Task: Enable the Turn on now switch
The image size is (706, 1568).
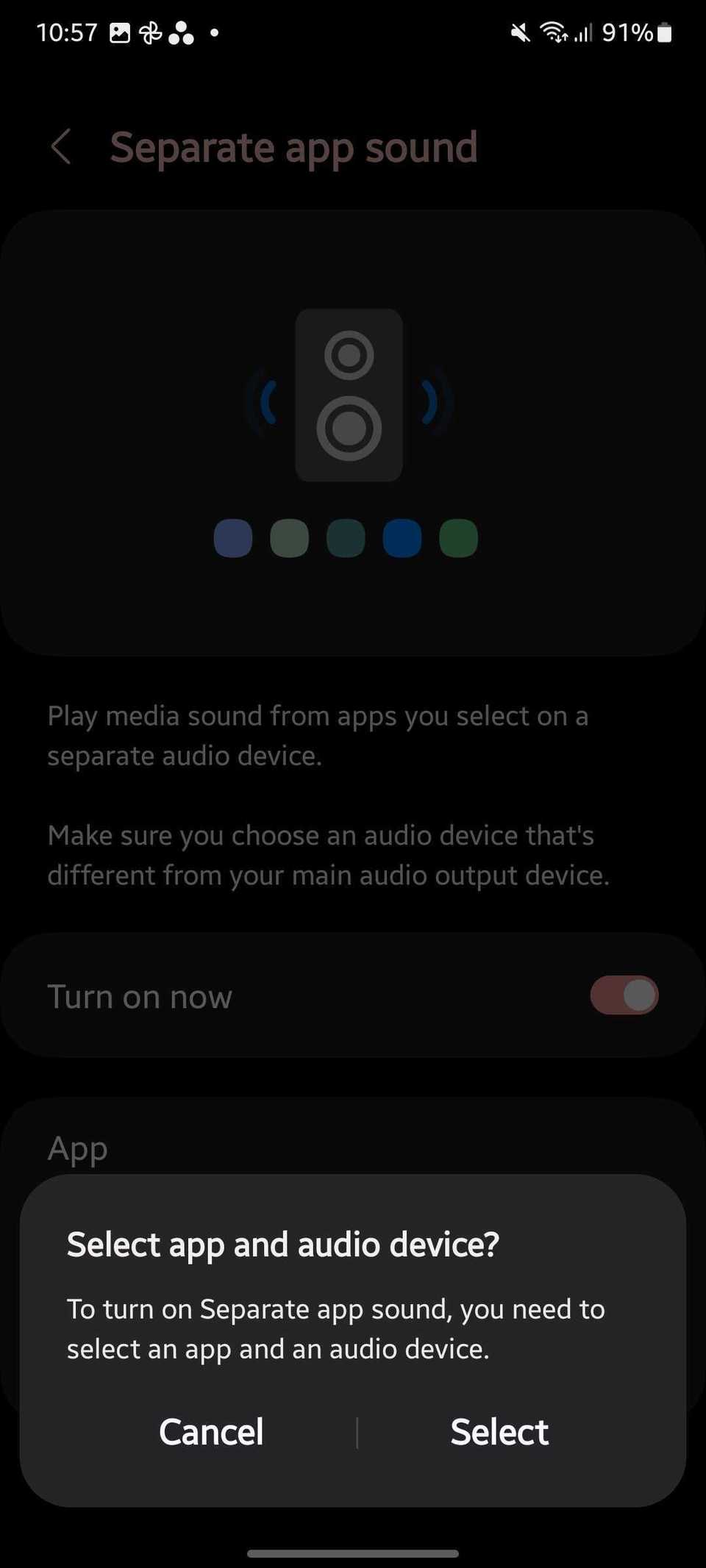Action: click(623, 995)
